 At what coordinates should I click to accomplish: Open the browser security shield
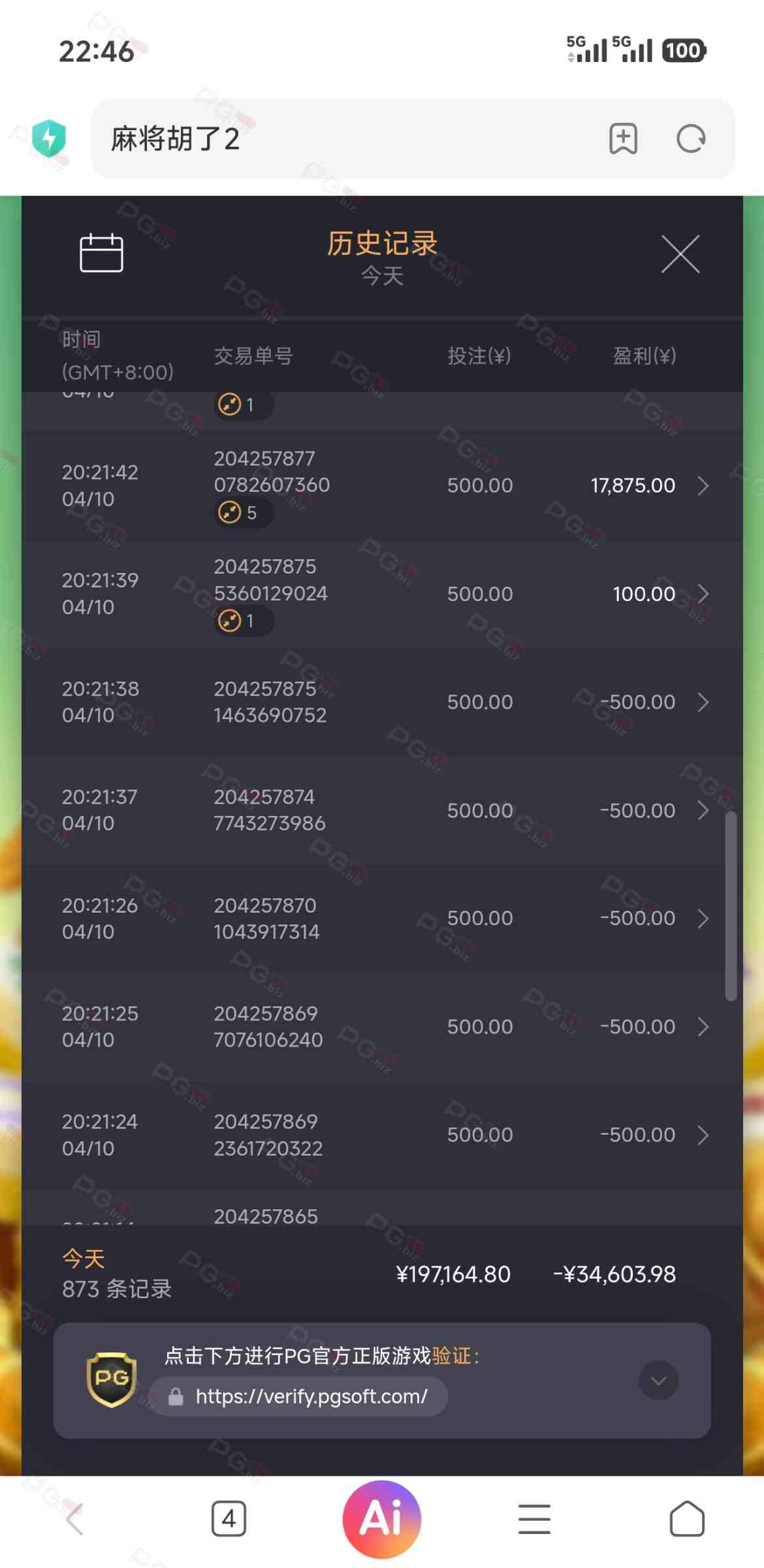point(49,139)
